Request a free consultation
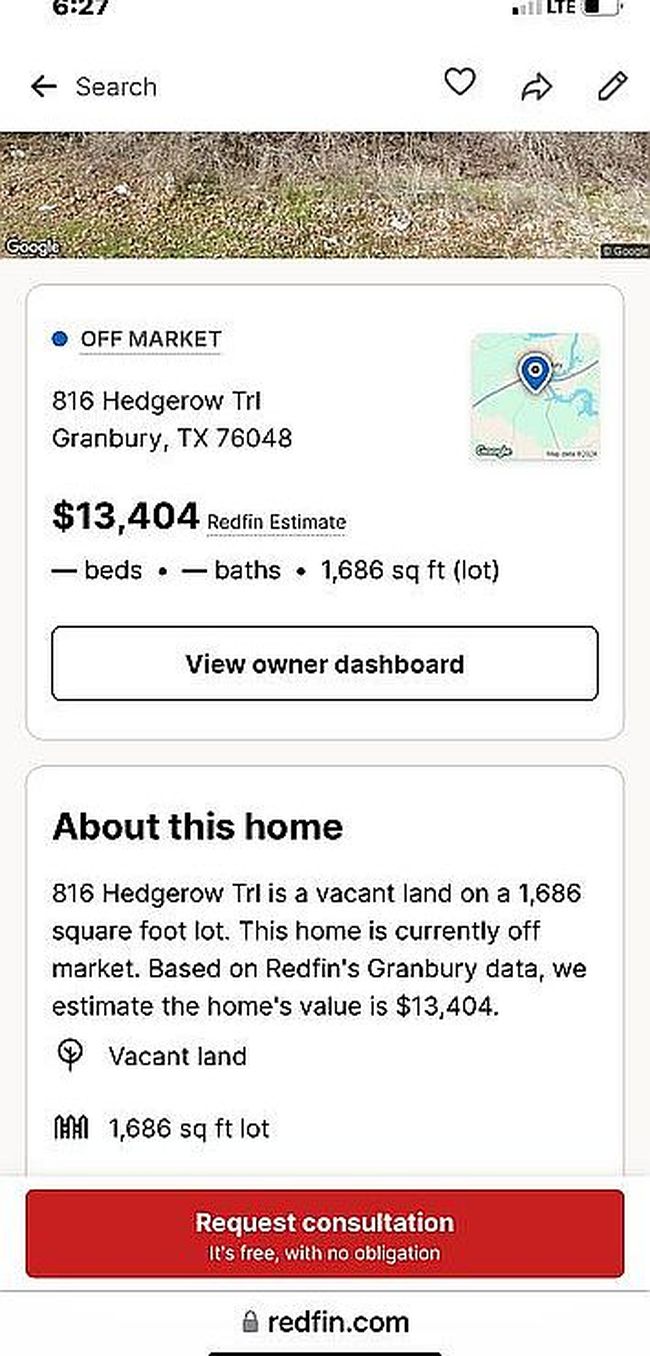Image resolution: width=650 pixels, height=1356 pixels. click(x=325, y=1234)
